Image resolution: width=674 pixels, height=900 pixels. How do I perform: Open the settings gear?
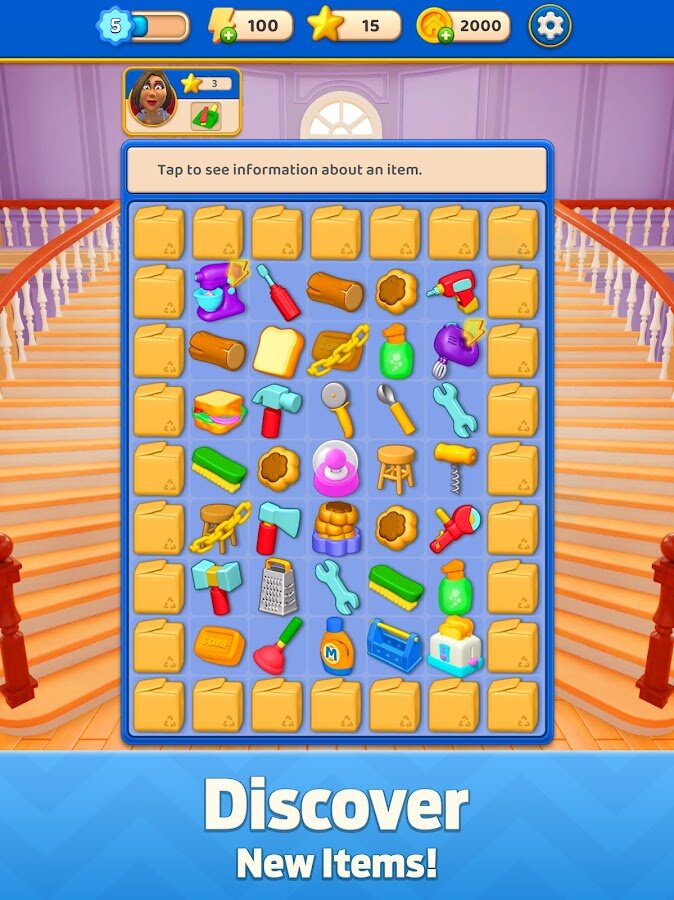549,26
